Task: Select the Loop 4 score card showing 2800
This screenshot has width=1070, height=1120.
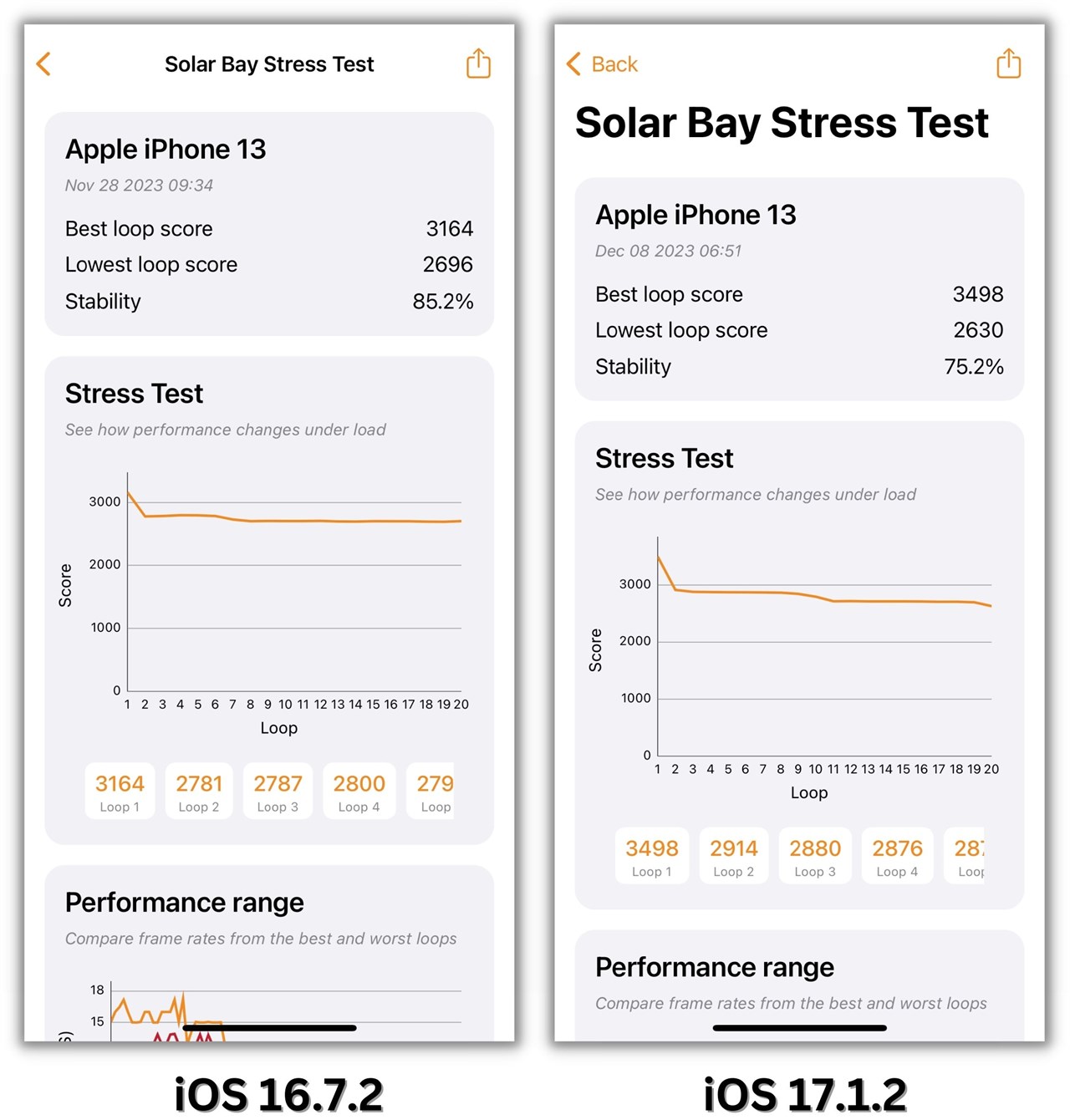Action: 359,791
